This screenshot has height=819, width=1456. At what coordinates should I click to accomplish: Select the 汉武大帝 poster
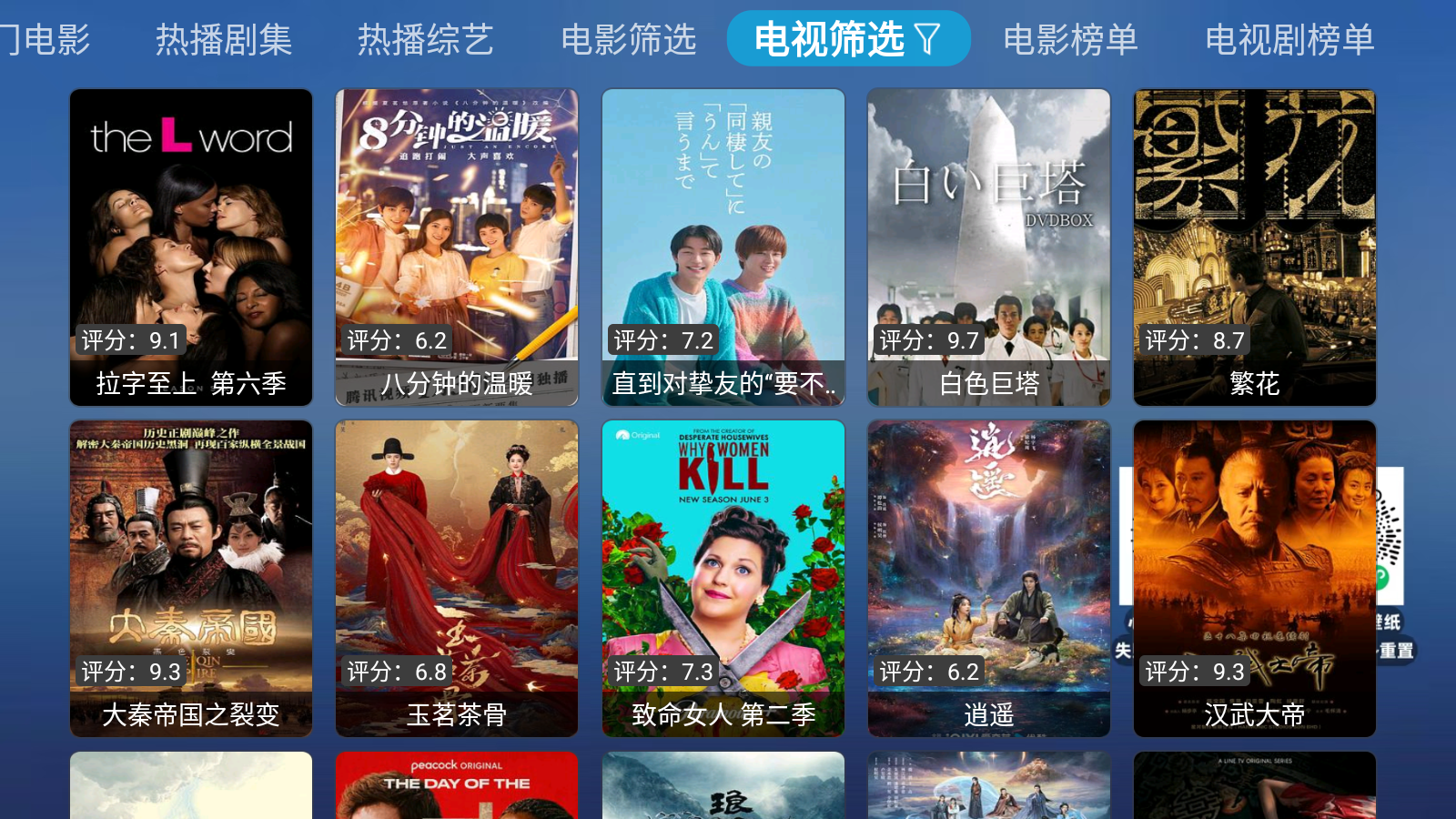coord(1255,578)
